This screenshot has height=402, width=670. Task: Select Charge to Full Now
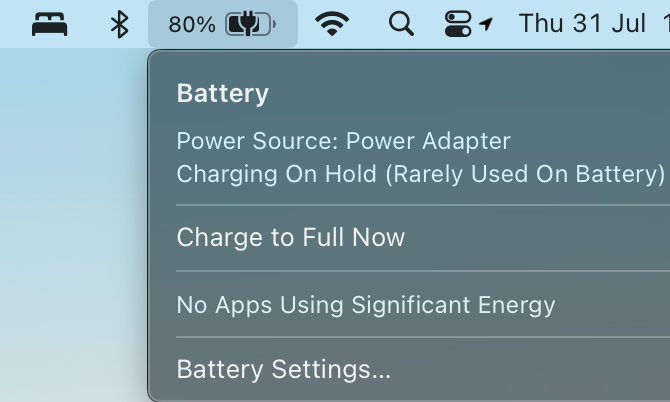tap(291, 238)
